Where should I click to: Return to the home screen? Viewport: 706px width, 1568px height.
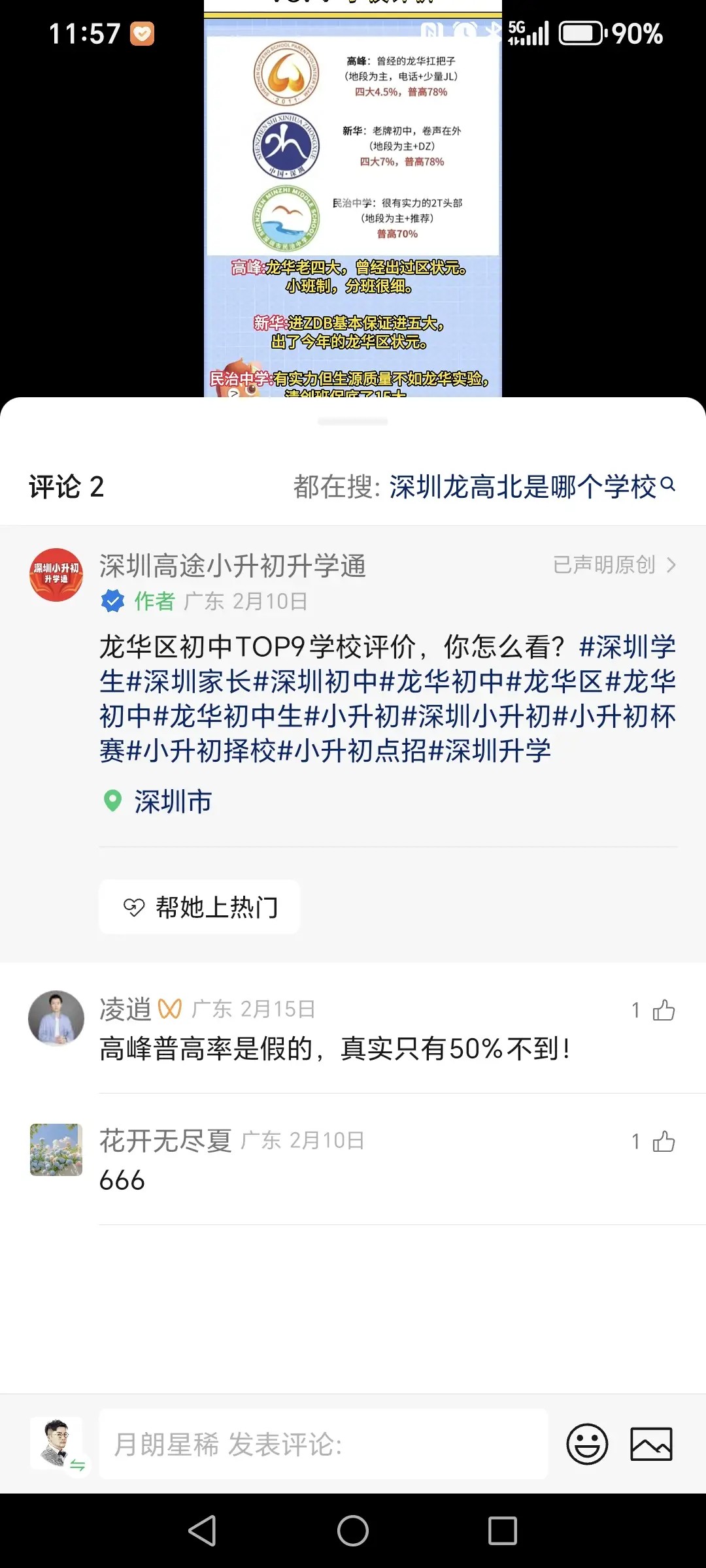tap(353, 1530)
